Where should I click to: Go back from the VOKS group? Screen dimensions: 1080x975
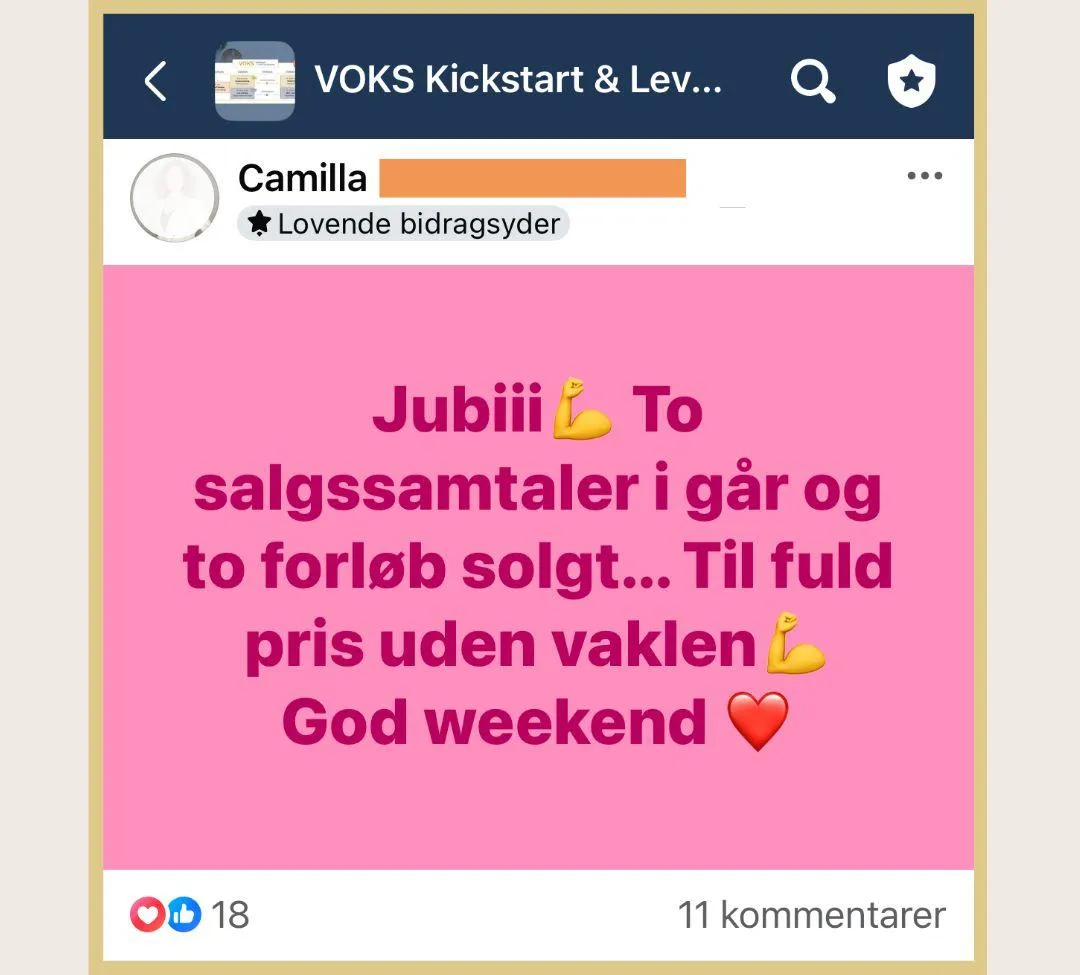[x=155, y=81]
